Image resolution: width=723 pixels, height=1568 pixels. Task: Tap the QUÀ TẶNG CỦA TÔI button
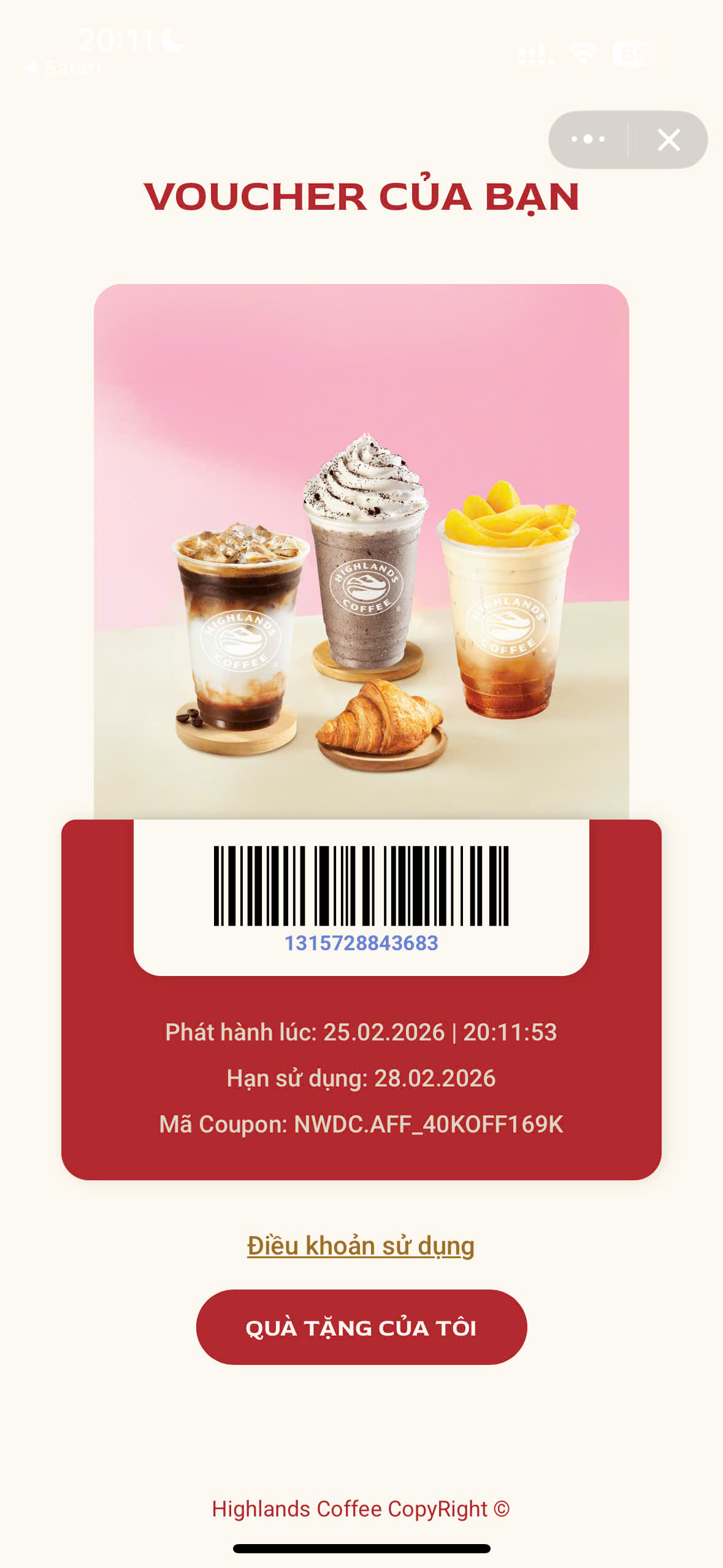[x=361, y=1328]
